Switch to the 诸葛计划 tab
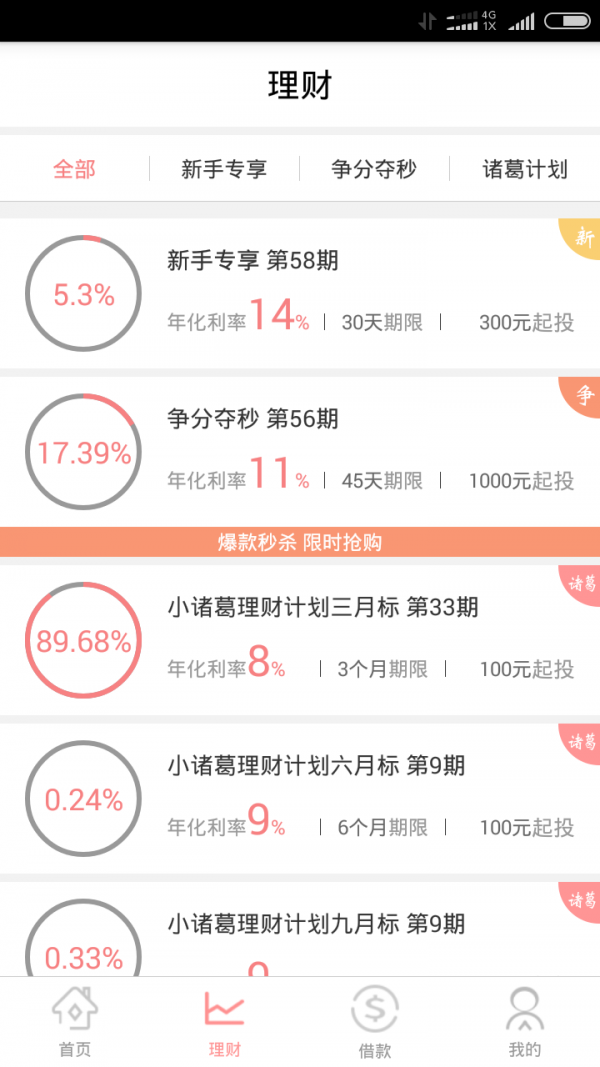The width and height of the screenshot is (600, 1067). coord(524,169)
